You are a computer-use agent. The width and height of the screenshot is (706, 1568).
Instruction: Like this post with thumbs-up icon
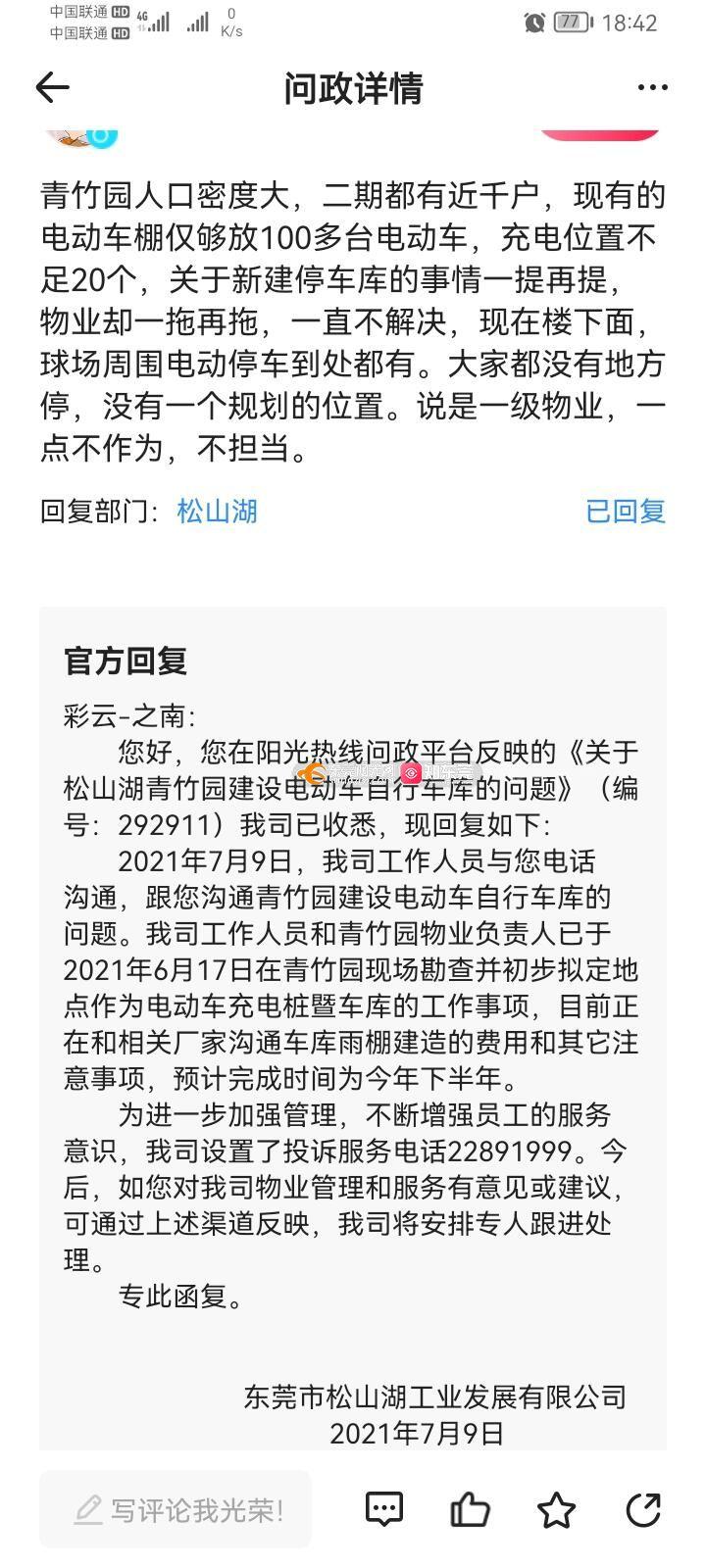[x=470, y=1509]
